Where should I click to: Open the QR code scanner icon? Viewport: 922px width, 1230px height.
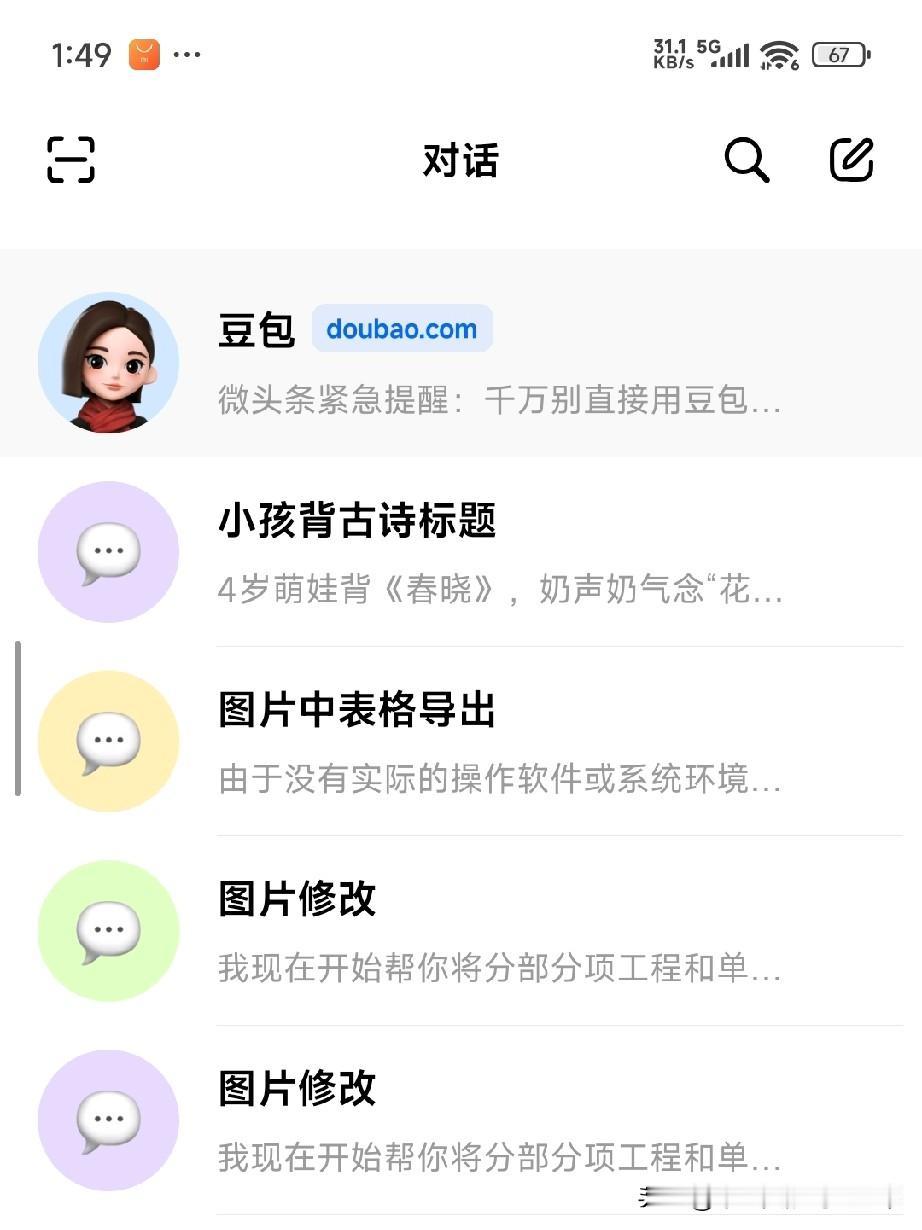(x=69, y=160)
